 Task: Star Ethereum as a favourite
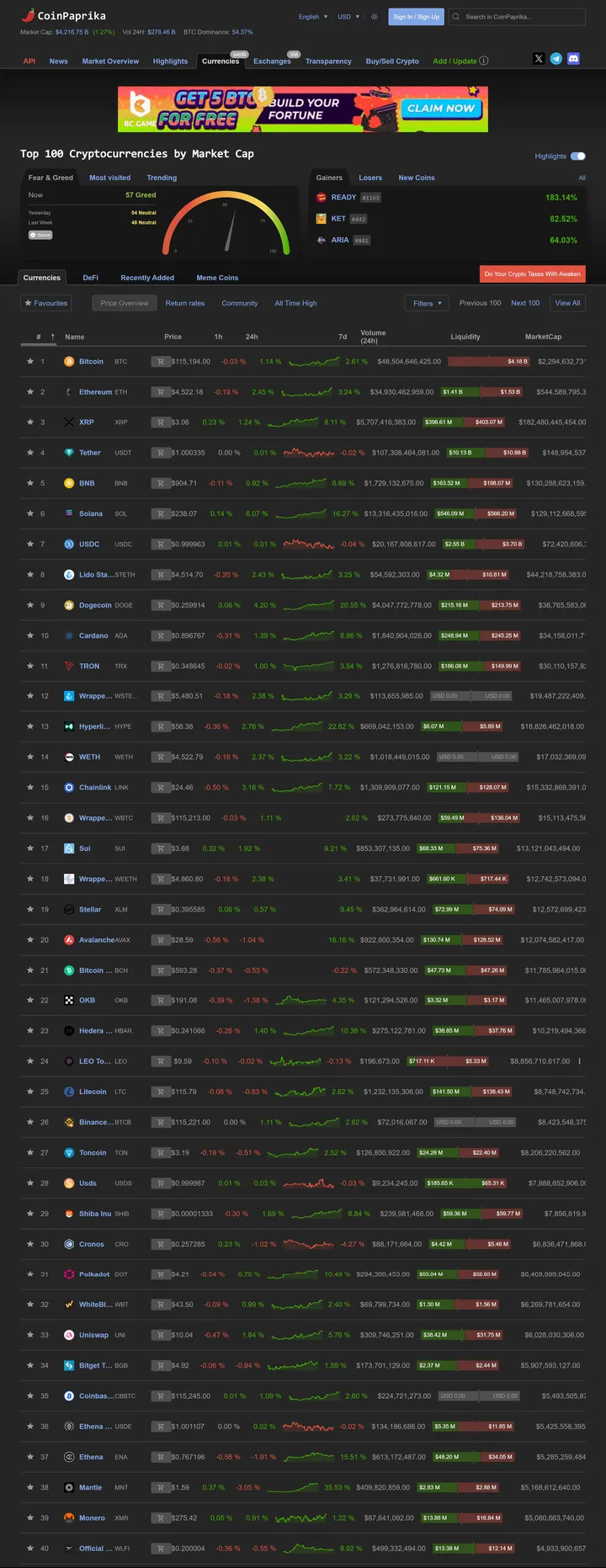[30, 391]
